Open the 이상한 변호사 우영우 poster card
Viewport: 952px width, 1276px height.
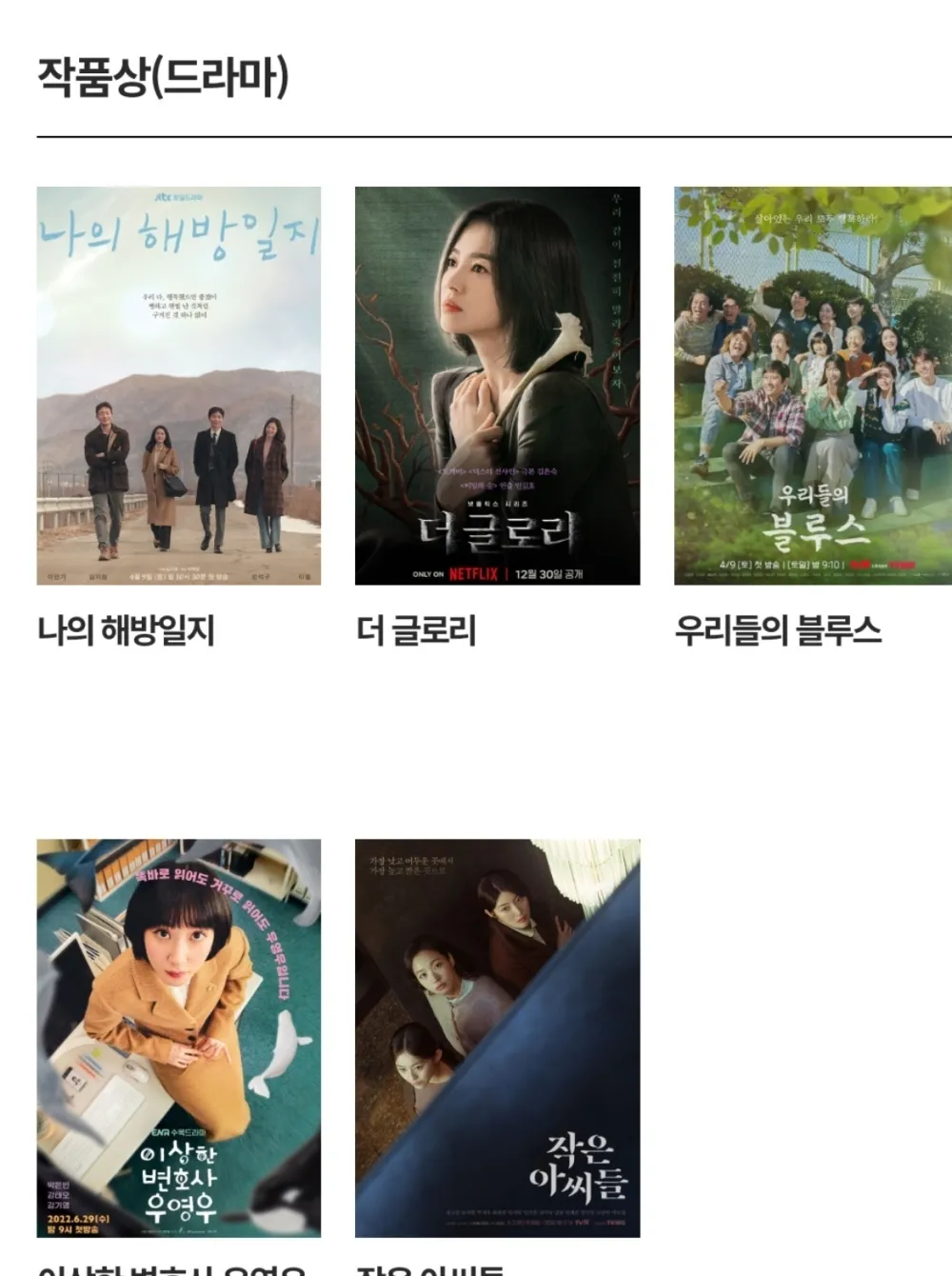click(179, 1038)
